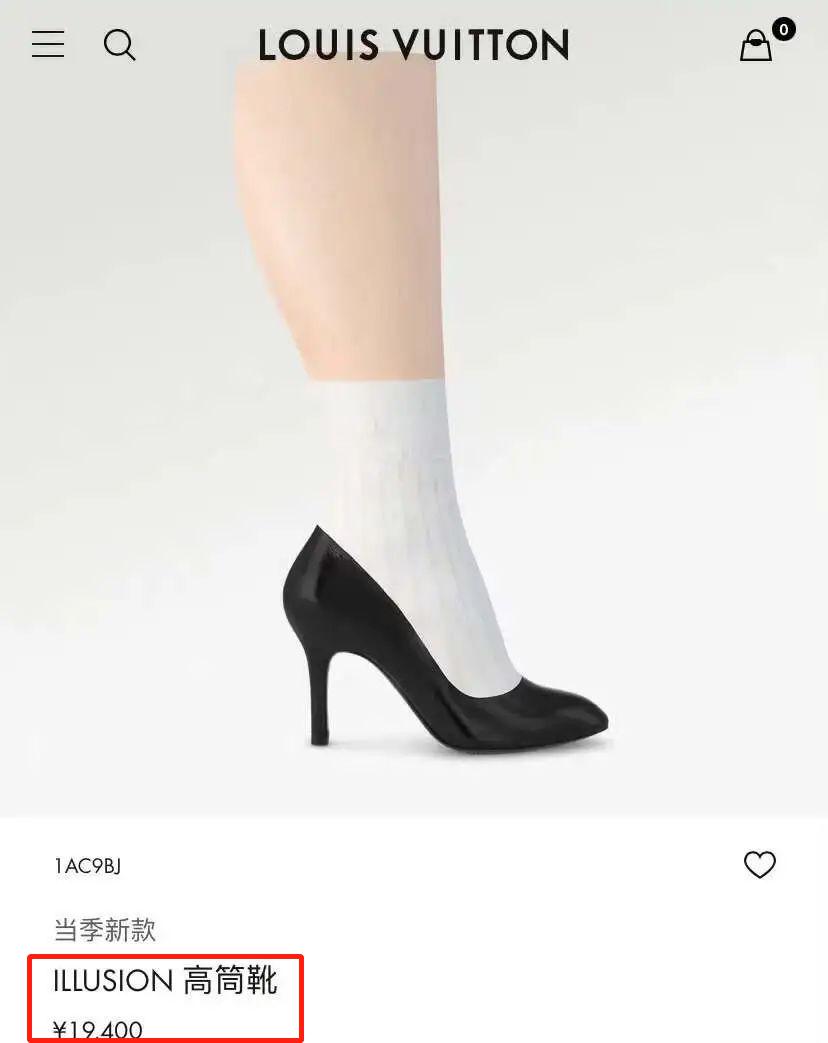
Task: View the shopping bag
Action: point(757,45)
